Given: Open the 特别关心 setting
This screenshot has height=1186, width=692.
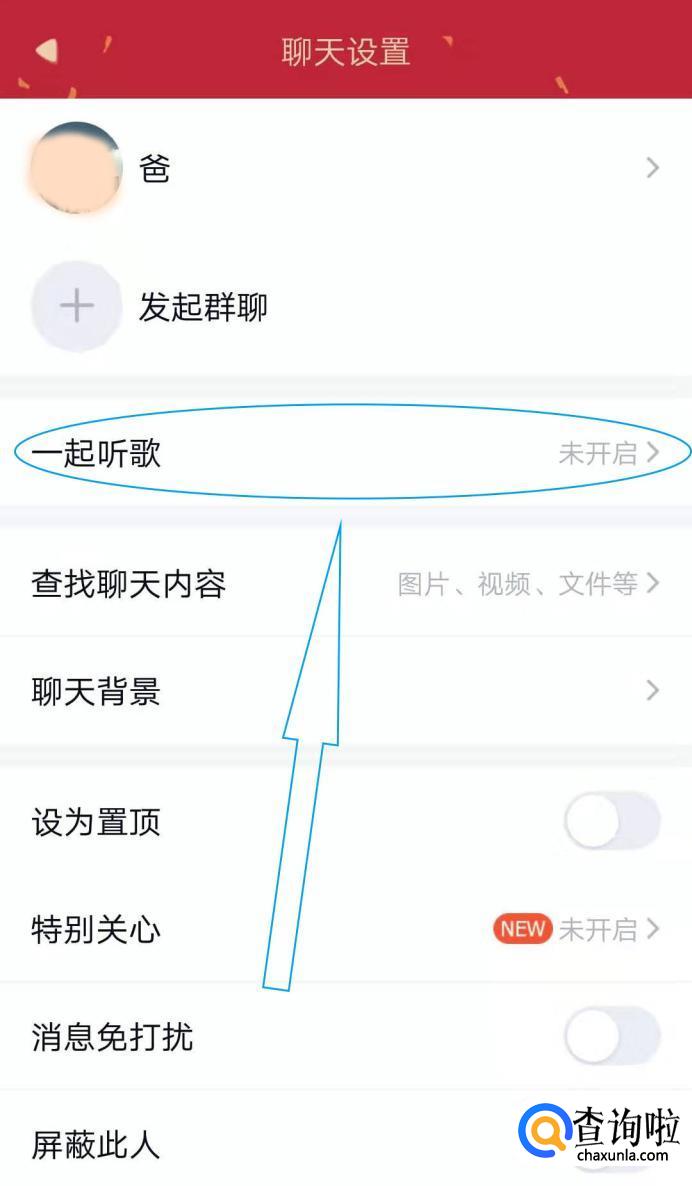Looking at the screenshot, I should pos(345,930).
